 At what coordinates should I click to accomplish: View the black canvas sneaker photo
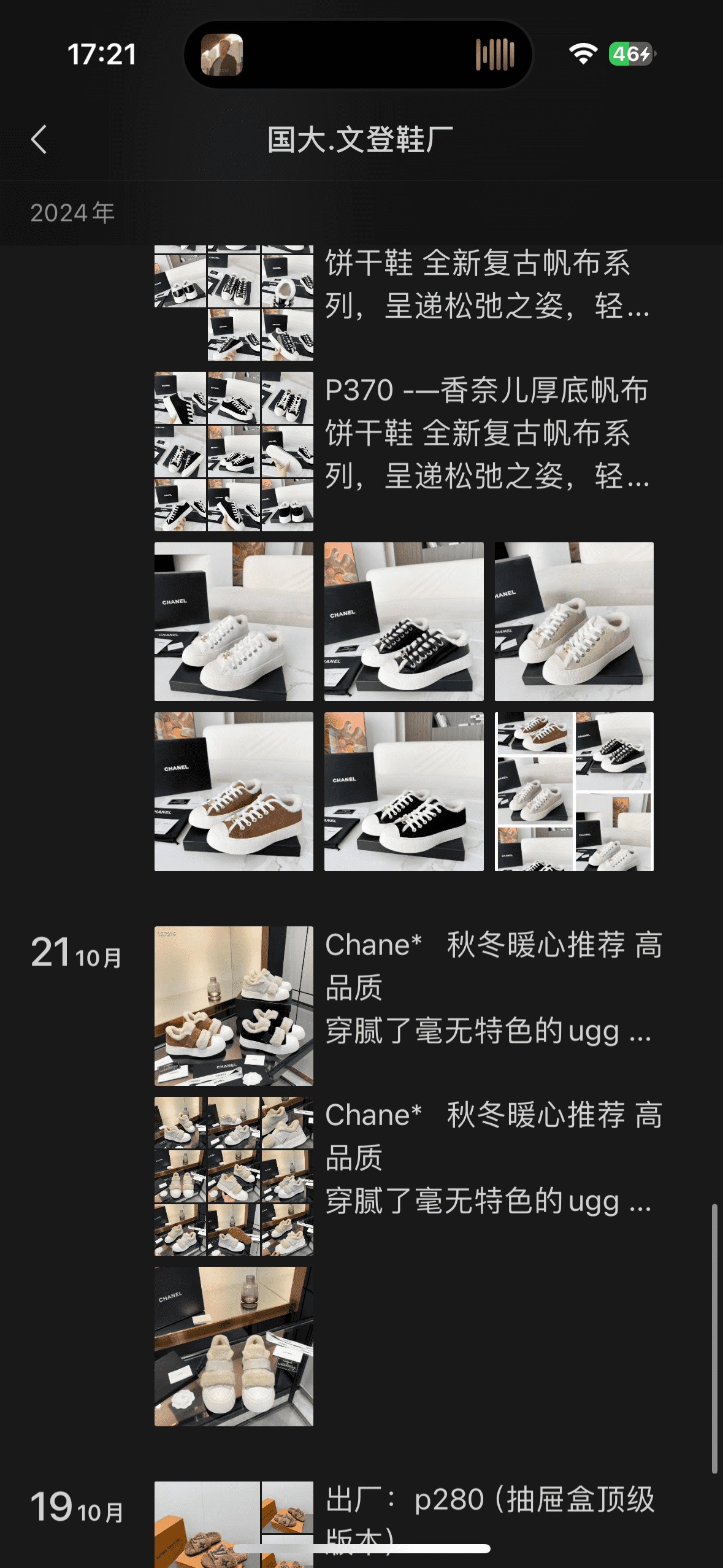point(404,791)
